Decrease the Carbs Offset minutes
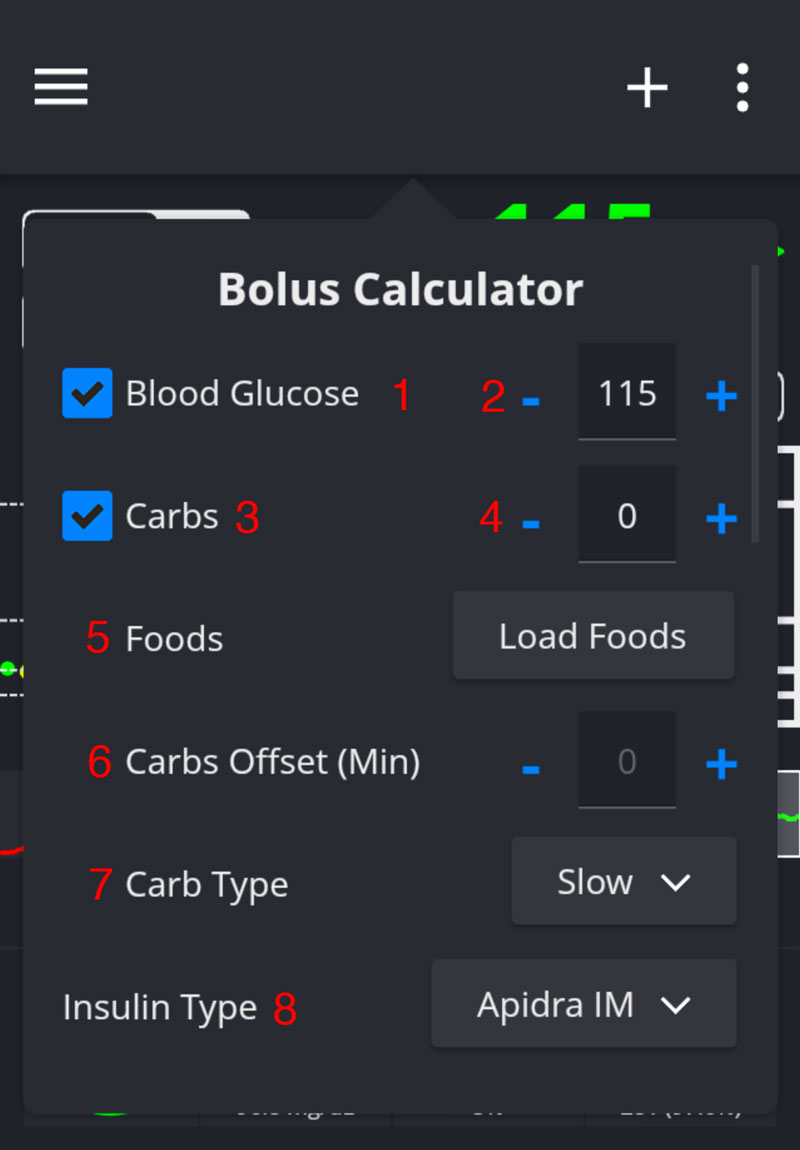Screen dimensions: 800x1150 coord(531,768)
